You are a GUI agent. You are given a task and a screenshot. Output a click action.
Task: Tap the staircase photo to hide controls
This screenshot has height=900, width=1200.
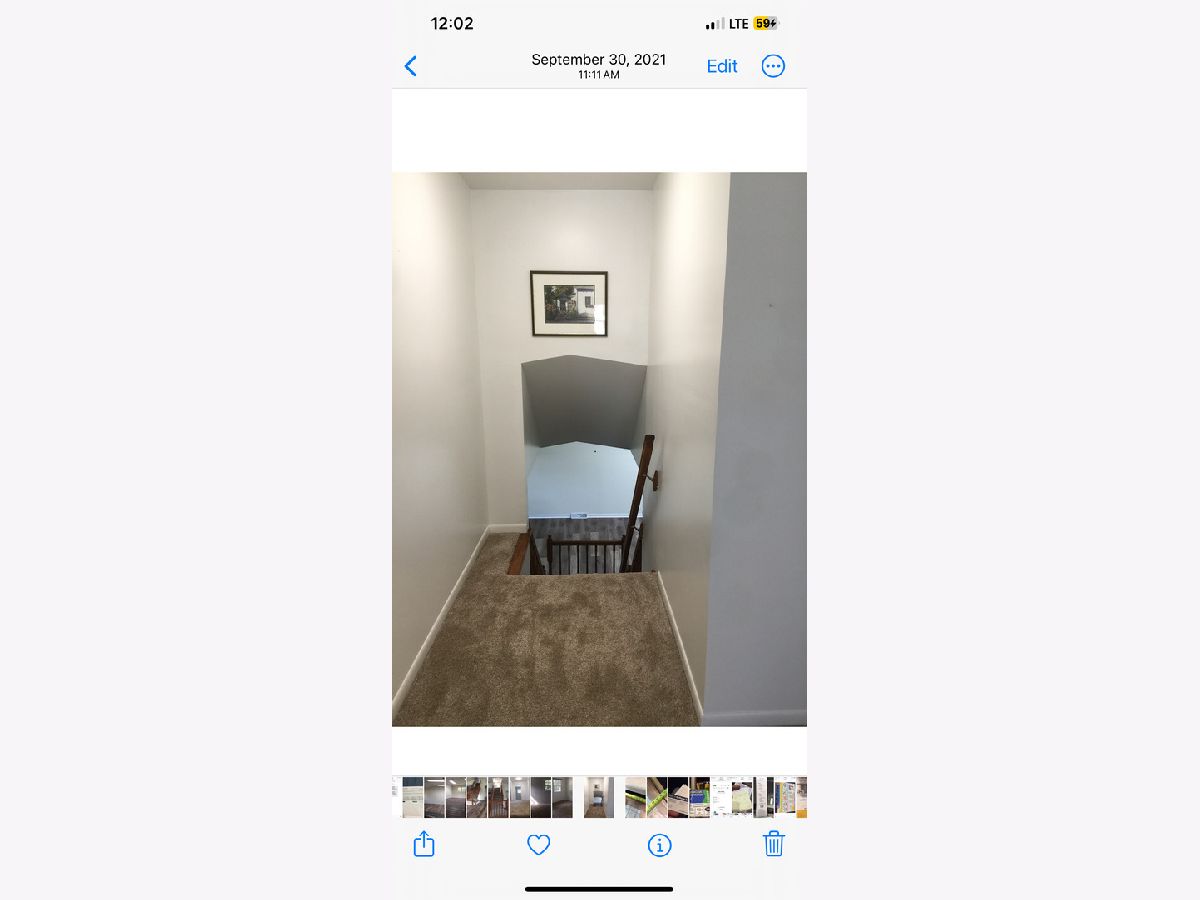(x=598, y=449)
